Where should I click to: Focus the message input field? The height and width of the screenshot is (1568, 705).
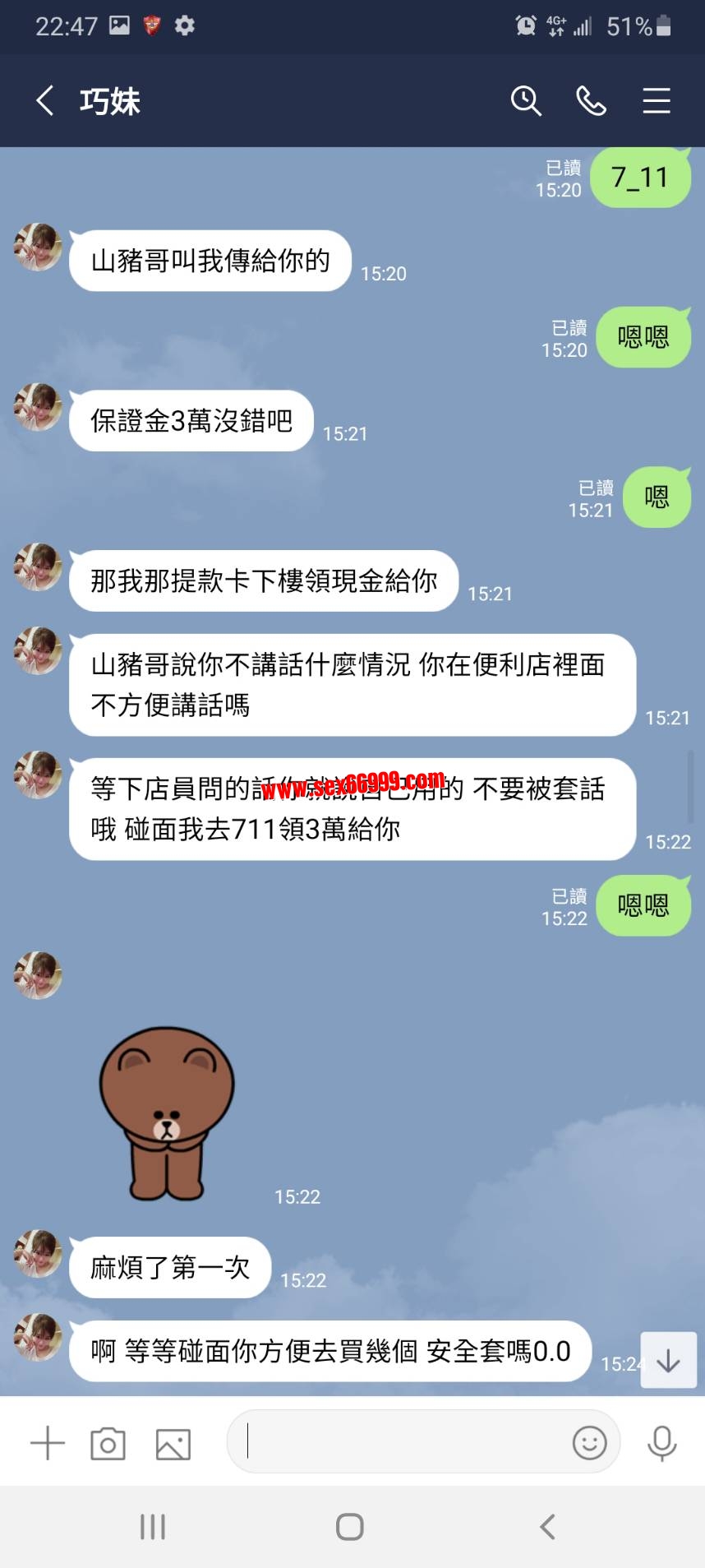[x=403, y=1441]
